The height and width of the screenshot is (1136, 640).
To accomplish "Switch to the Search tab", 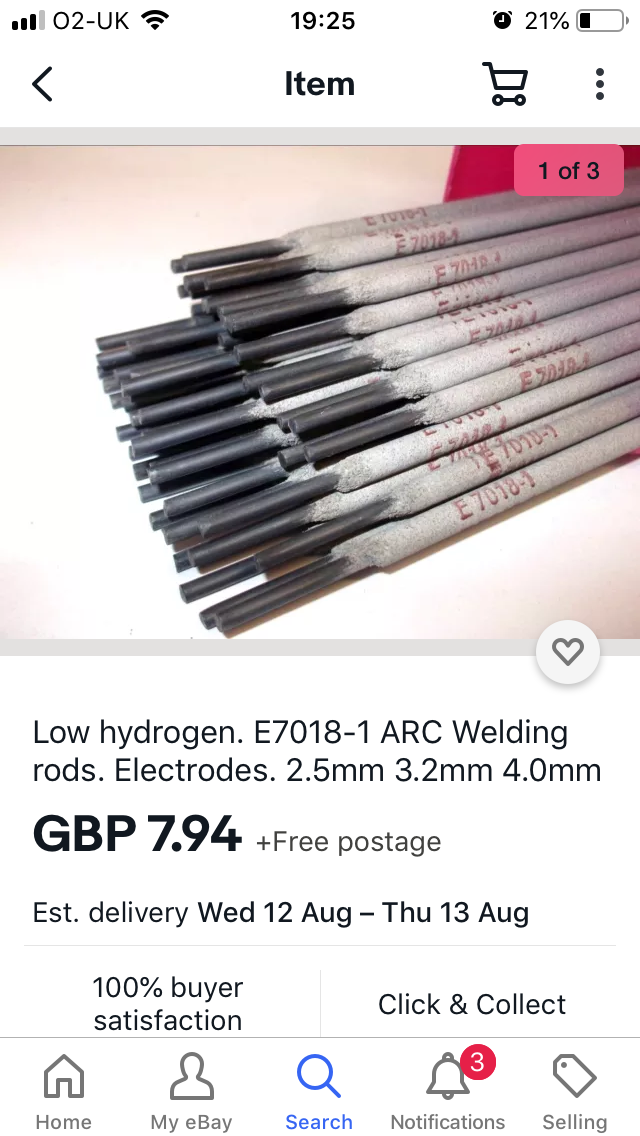I will point(319,1091).
